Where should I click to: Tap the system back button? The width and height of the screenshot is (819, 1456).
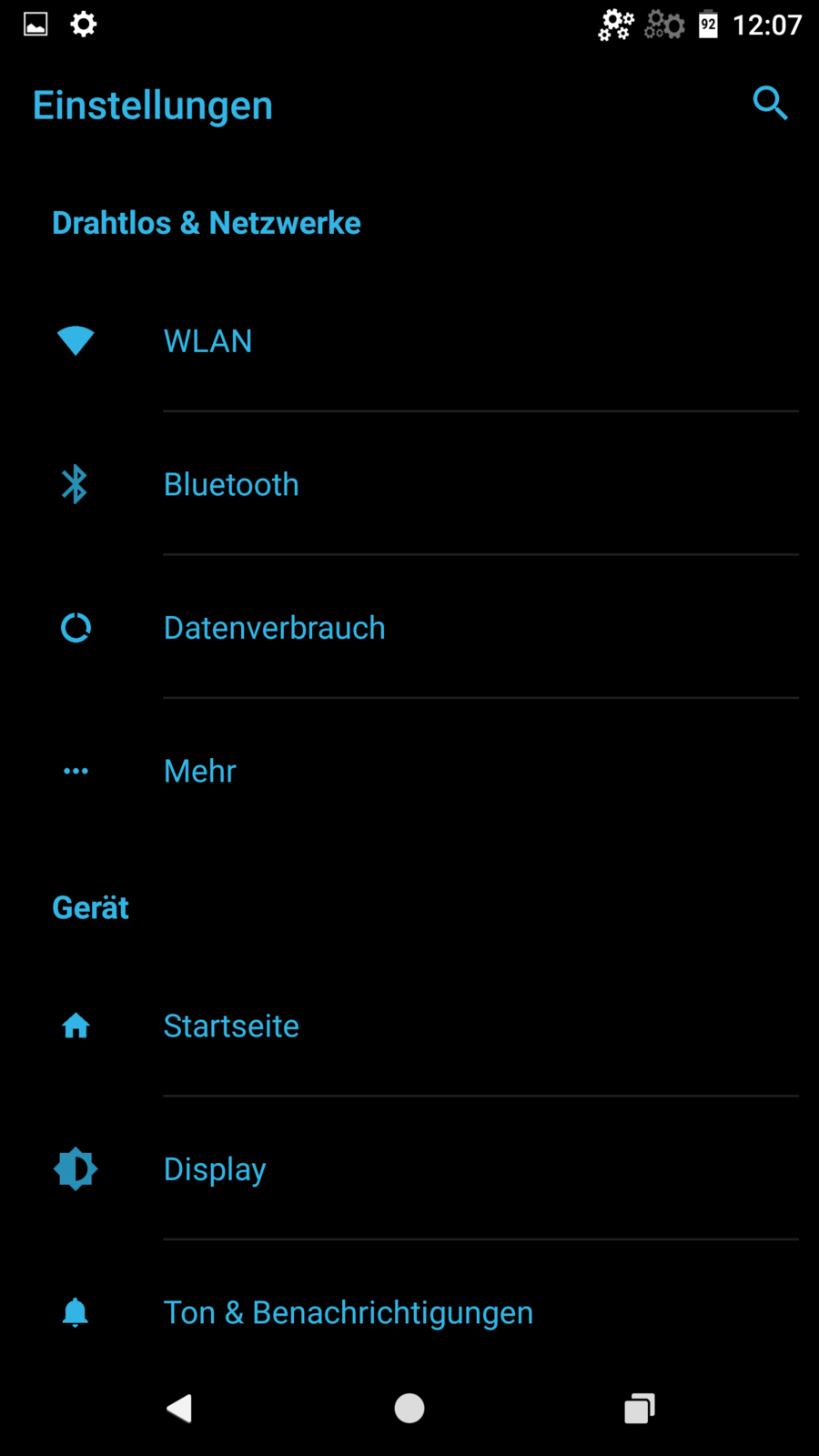tap(179, 1409)
